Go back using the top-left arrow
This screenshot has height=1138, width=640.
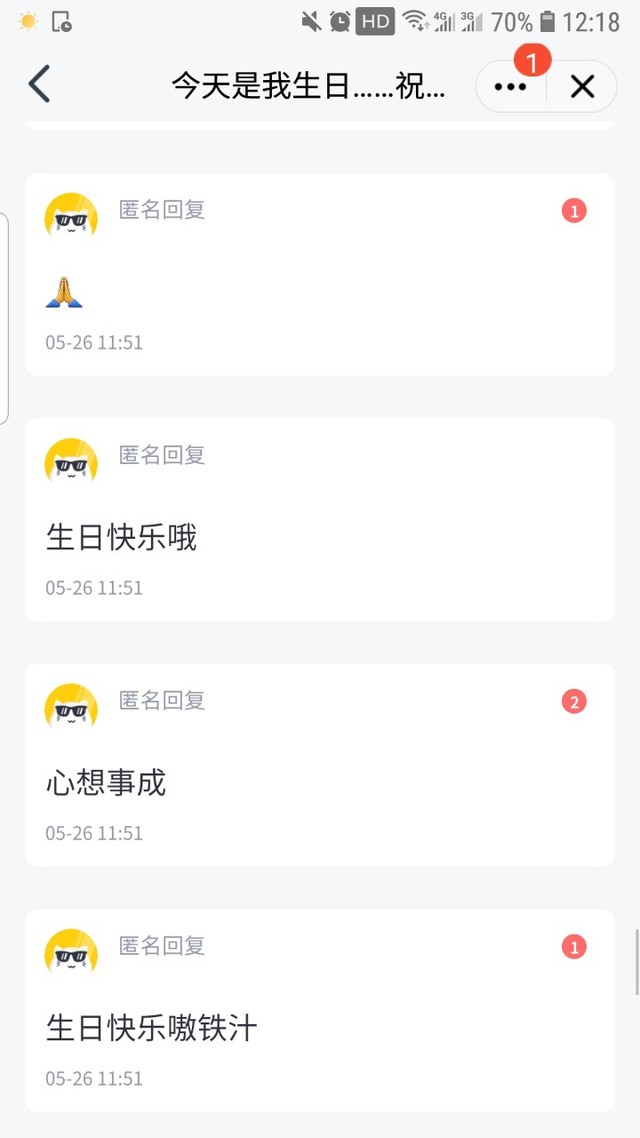(39, 85)
